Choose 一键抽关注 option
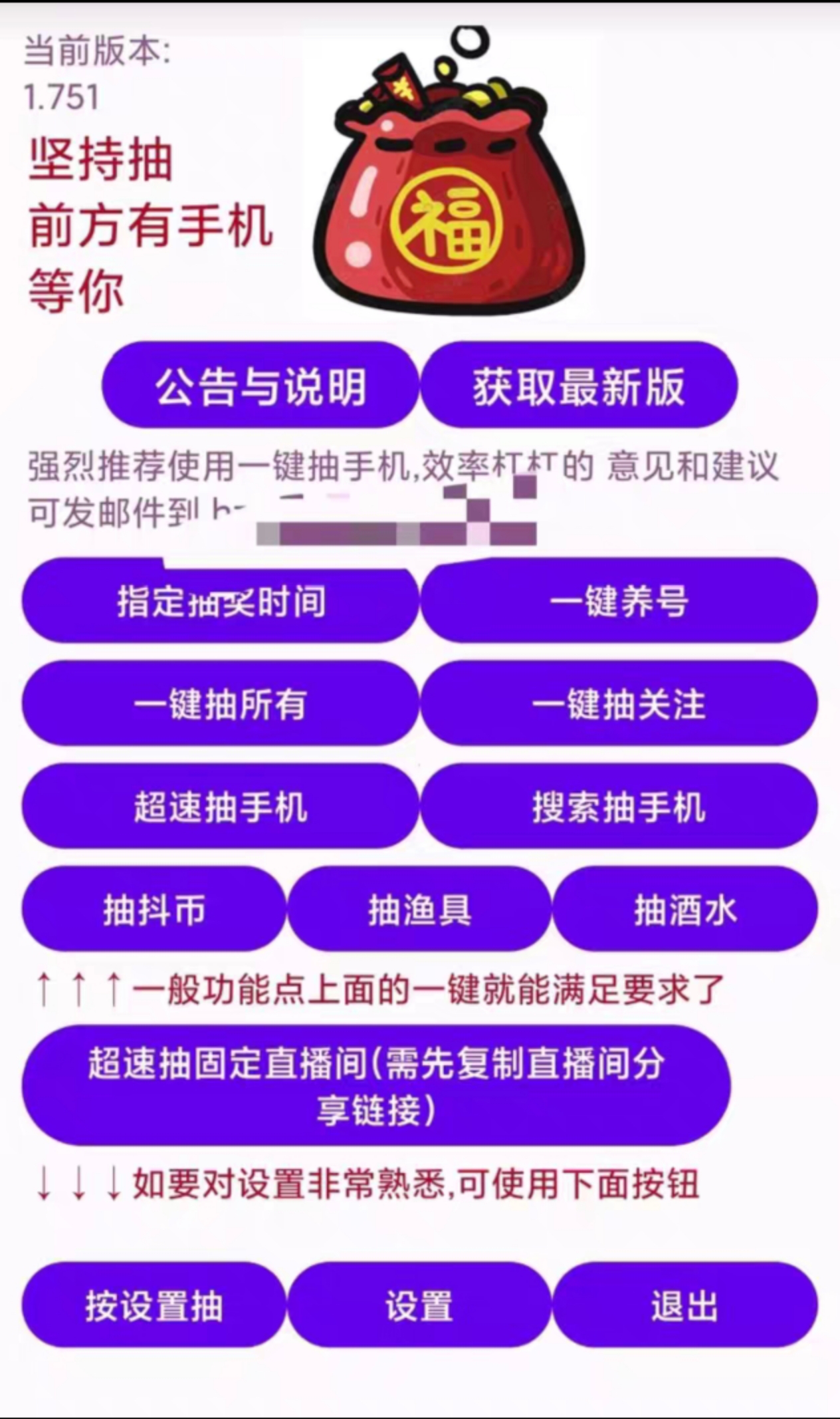Image resolution: width=840 pixels, height=1419 pixels. tap(619, 704)
